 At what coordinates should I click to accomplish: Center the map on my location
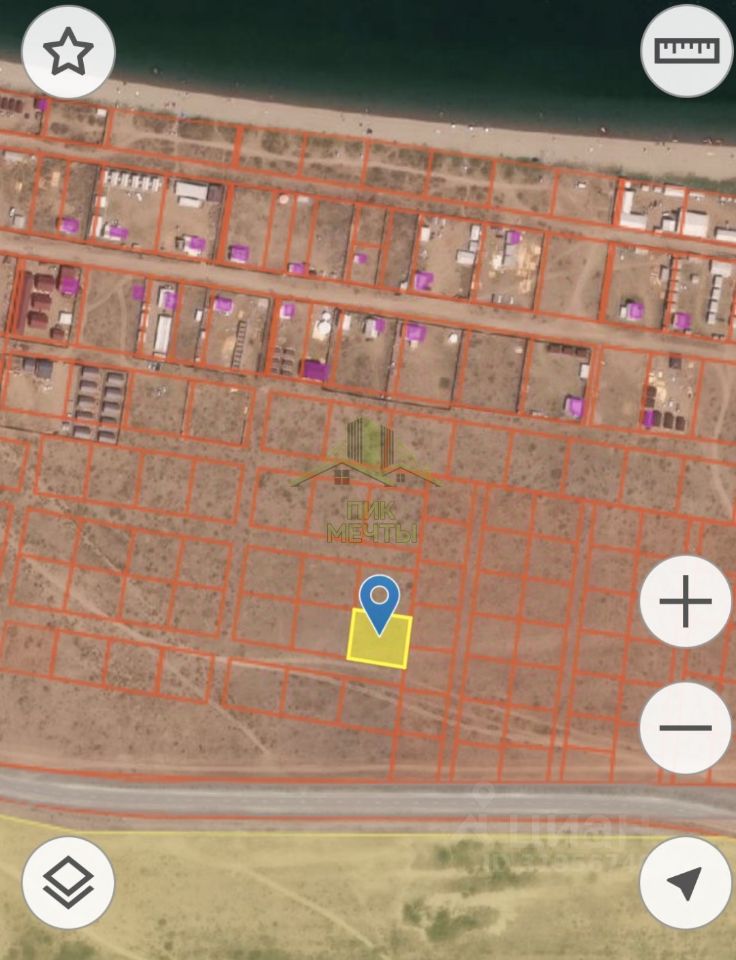coord(685,883)
